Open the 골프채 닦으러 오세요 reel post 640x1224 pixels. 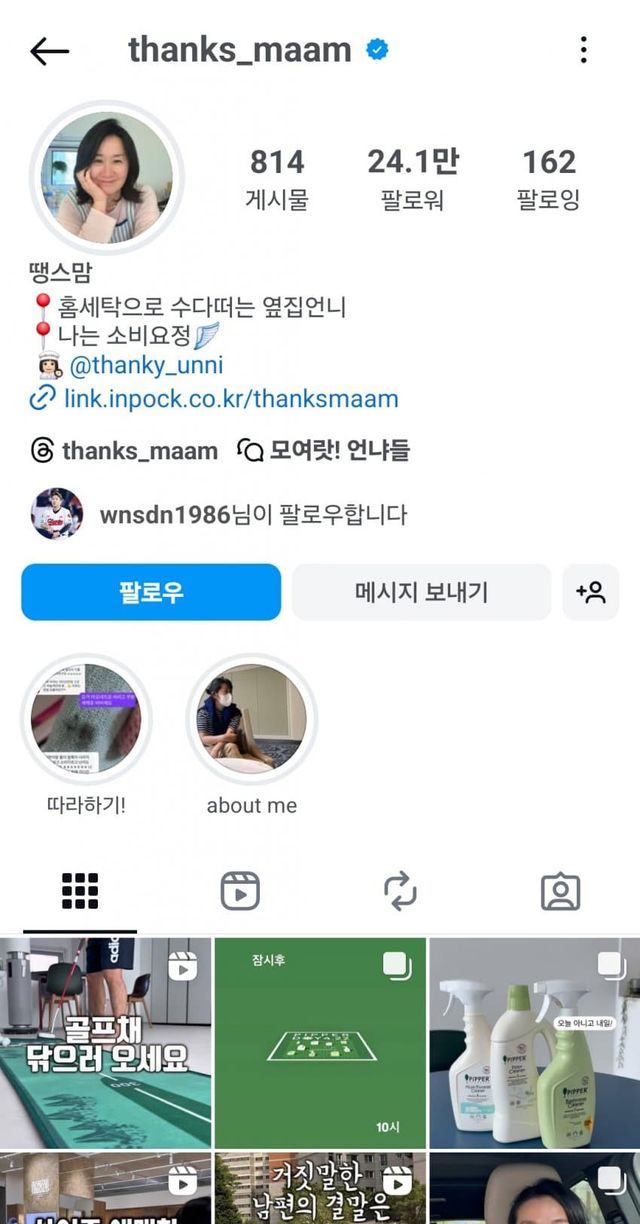105,1043
